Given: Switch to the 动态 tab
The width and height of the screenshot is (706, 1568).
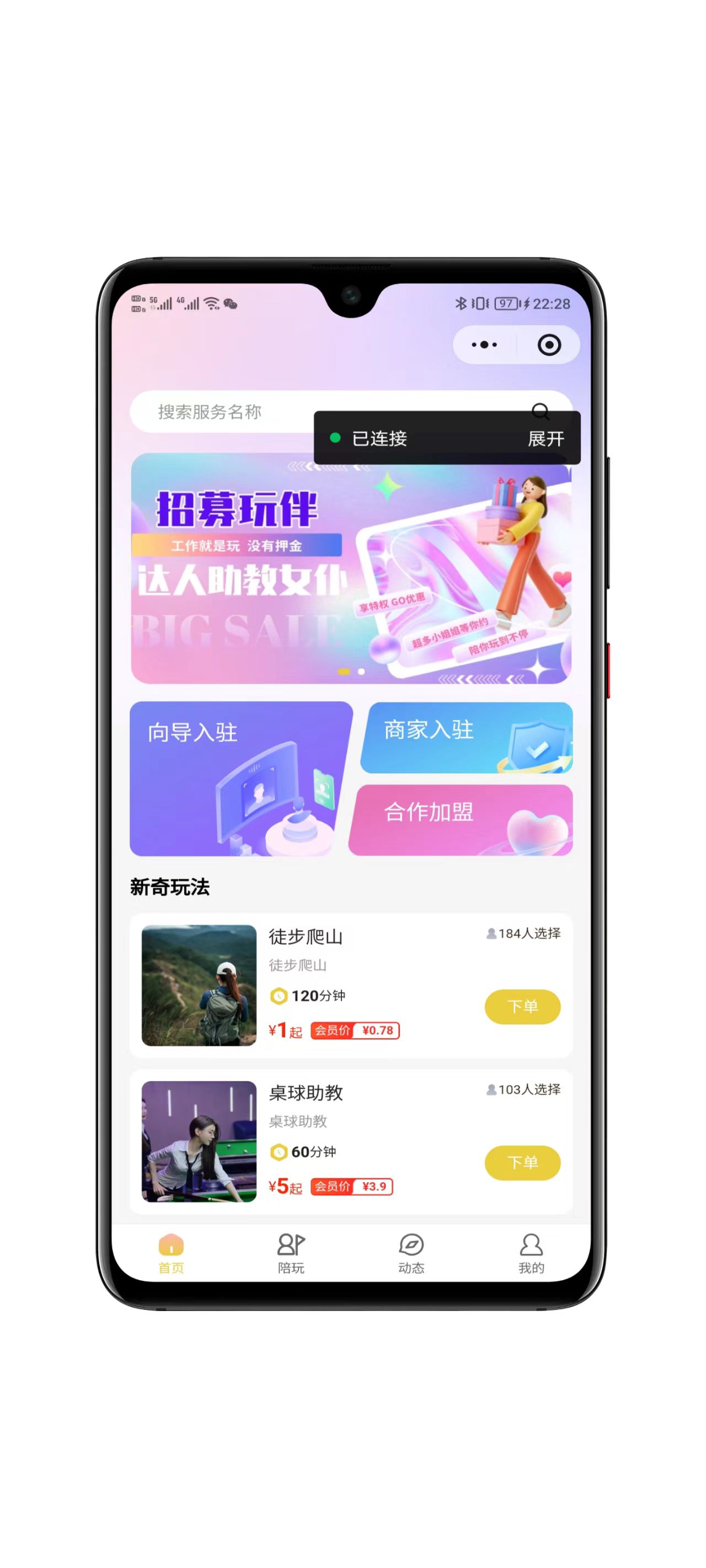Looking at the screenshot, I should [x=411, y=1253].
